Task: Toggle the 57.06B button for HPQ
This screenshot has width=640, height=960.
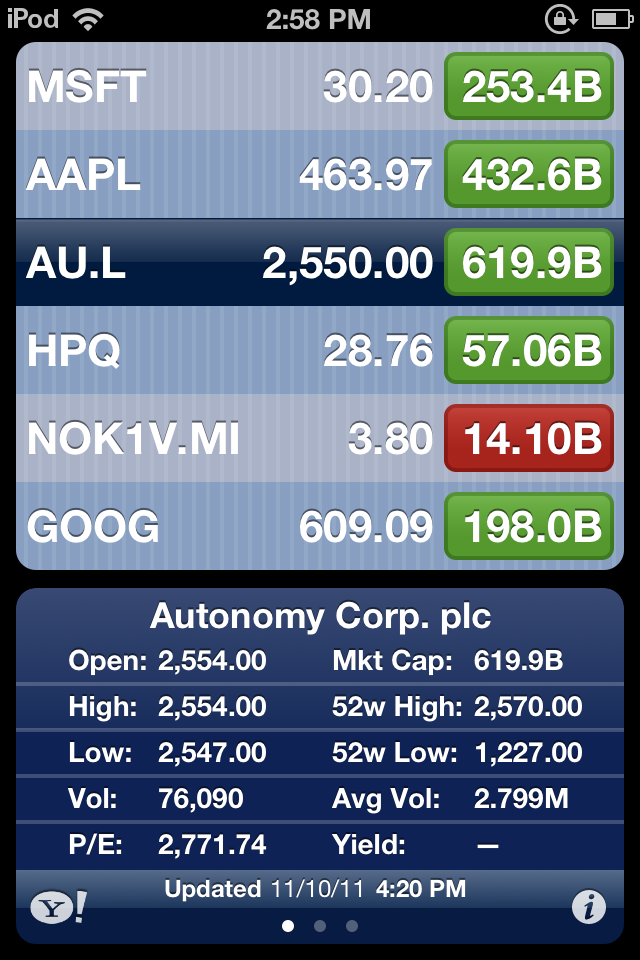Action: tap(528, 350)
